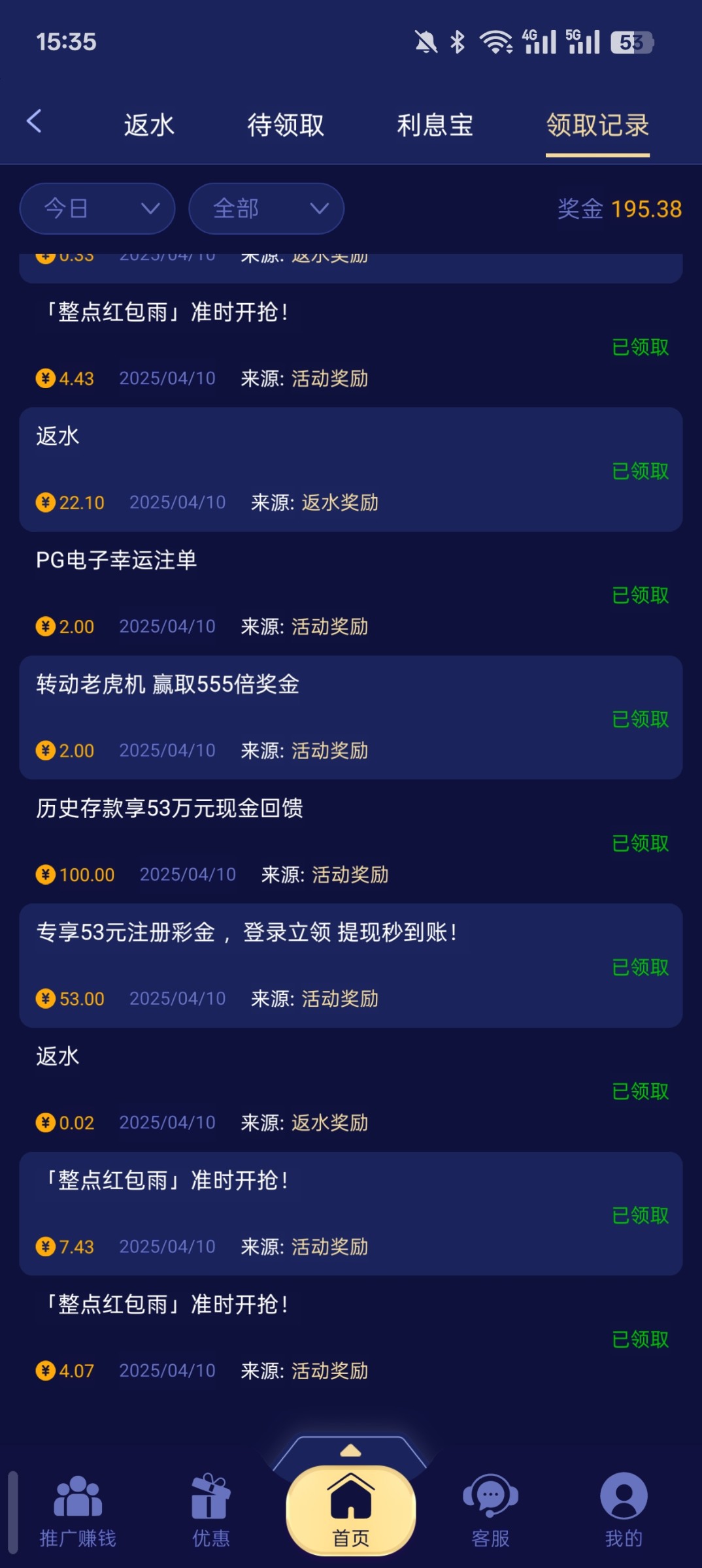The height and width of the screenshot is (1568, 702).
Task: Open the 利息宝 tab
Action: click(435, 125)
